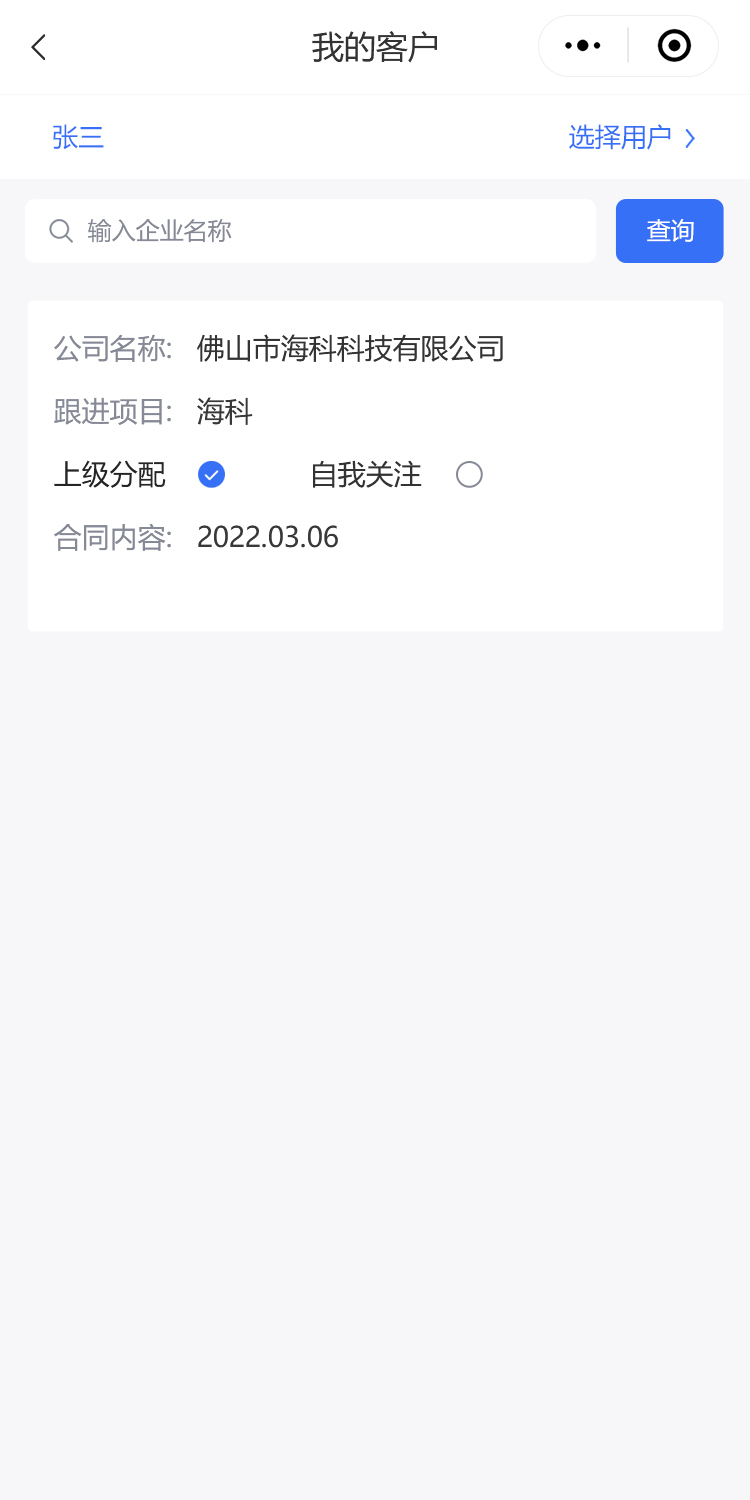Viewport: 750px width, 1500px height.
Task: Open the mini program more options menu
Action: click(583, 46)
